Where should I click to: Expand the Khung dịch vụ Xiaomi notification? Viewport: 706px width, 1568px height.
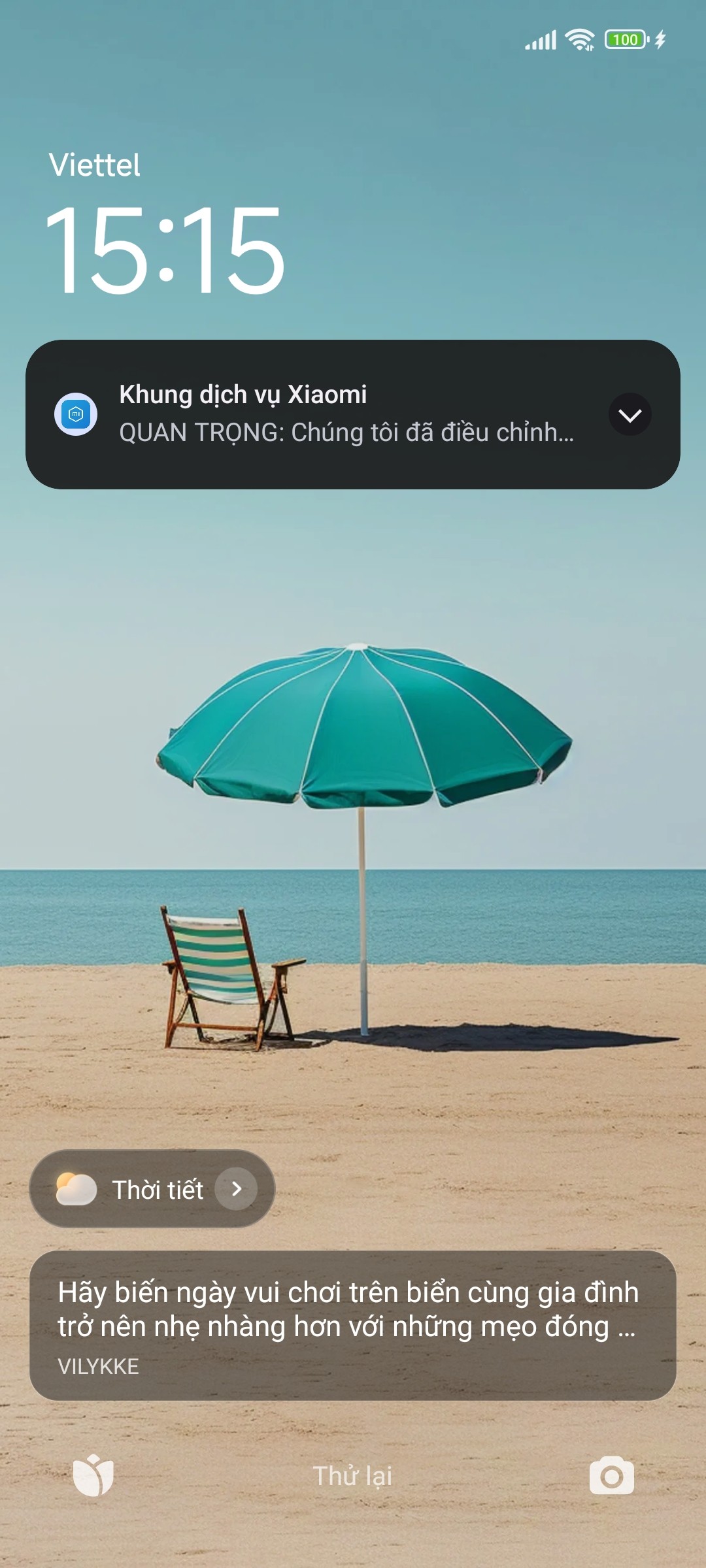point(630,415)
